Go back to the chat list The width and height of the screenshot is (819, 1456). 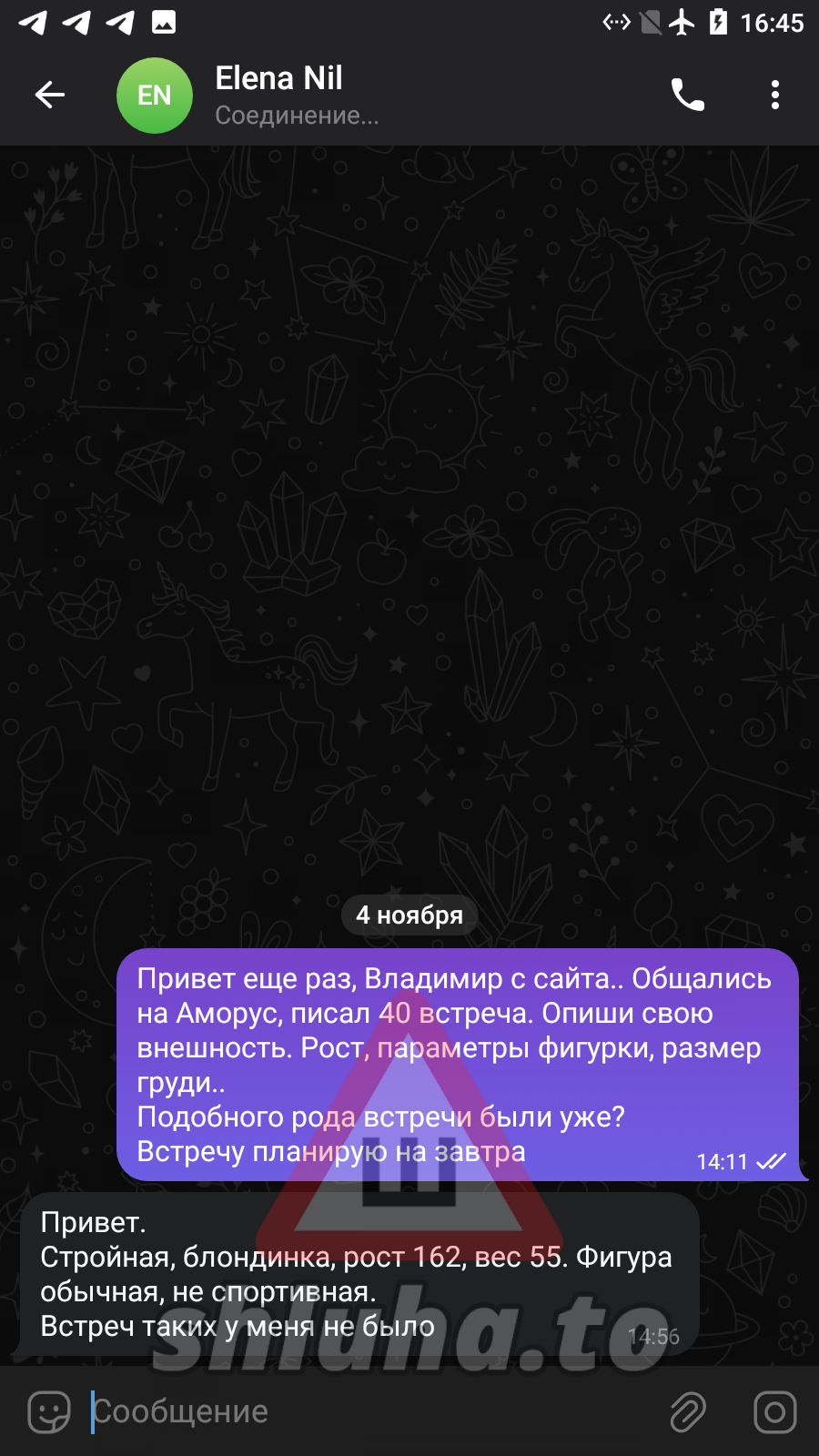(50, 95)
